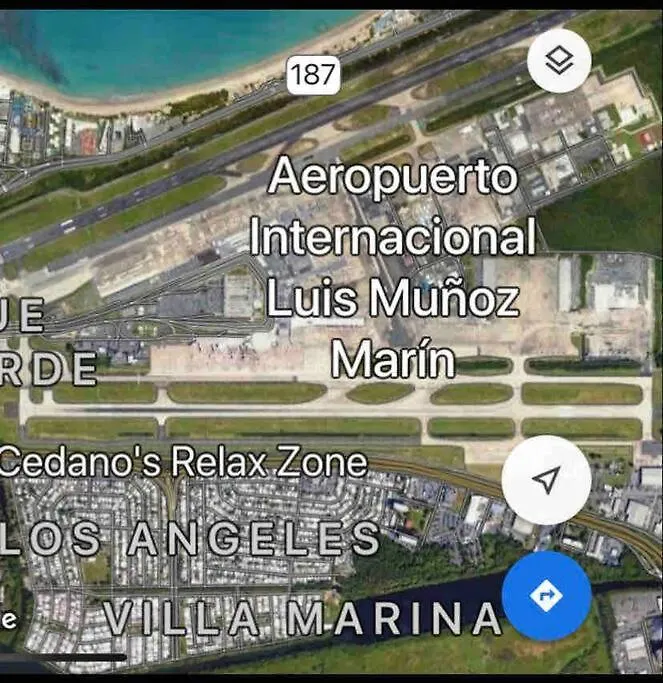Open the map layers selector
663x683 pixels.
tap(560, 62)
